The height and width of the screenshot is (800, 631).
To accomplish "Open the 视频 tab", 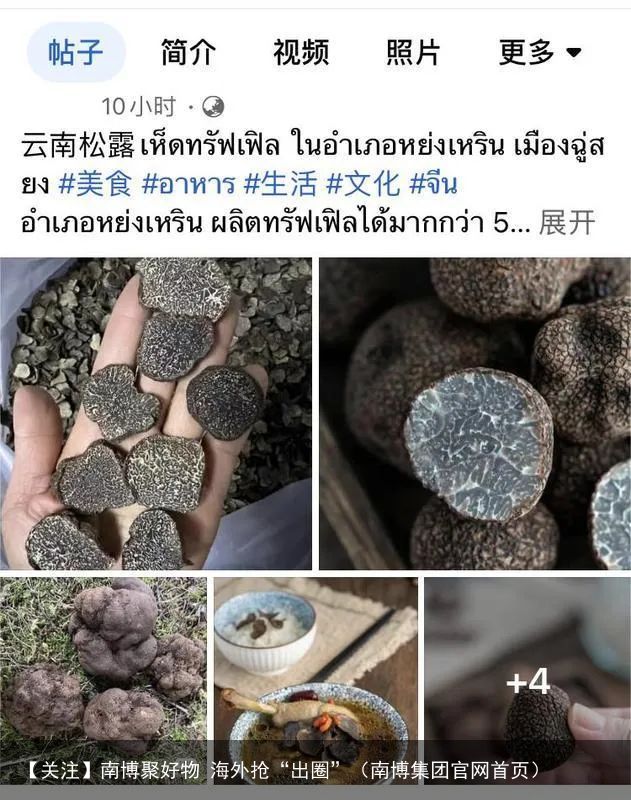I will pyautogui.click(x=300, y=52).
